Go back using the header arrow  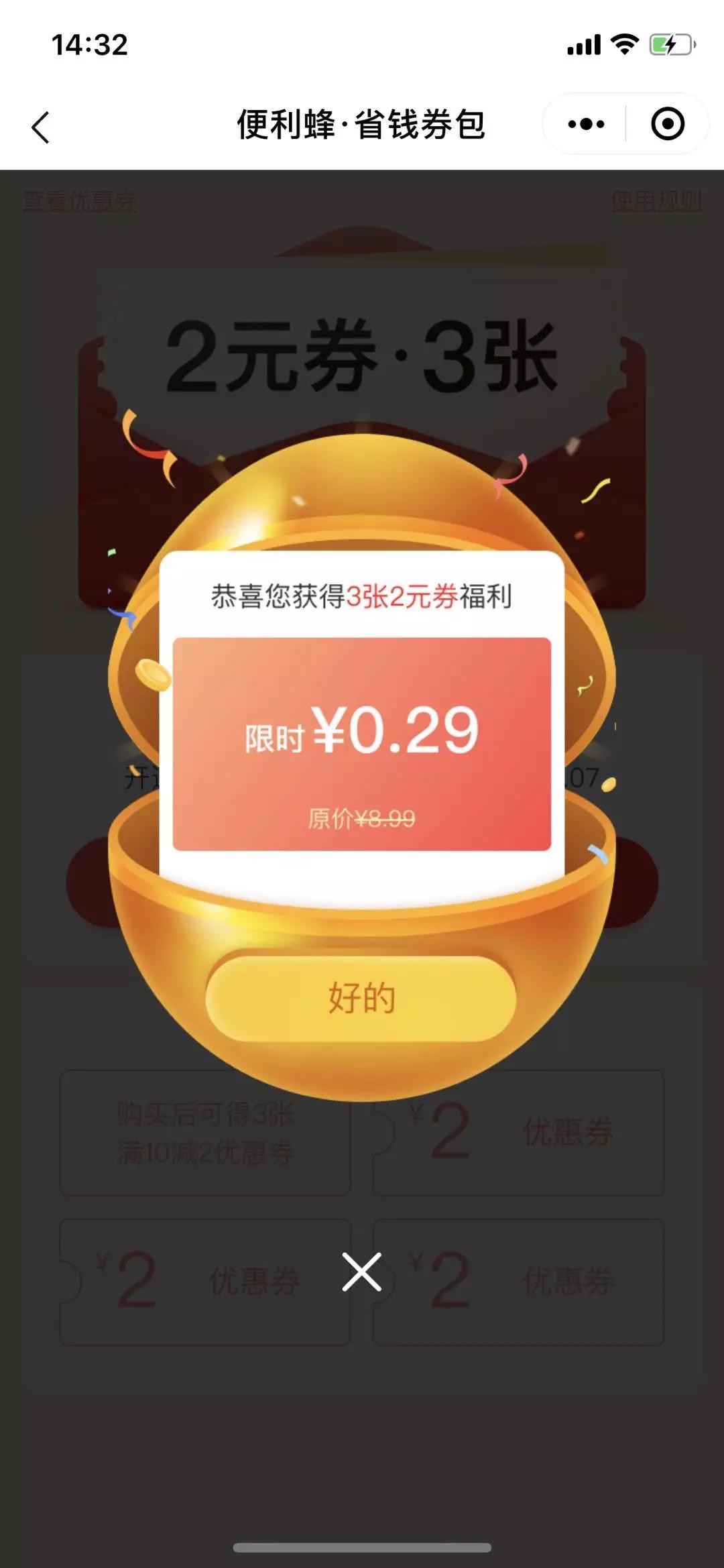click(x=41, y=127)
